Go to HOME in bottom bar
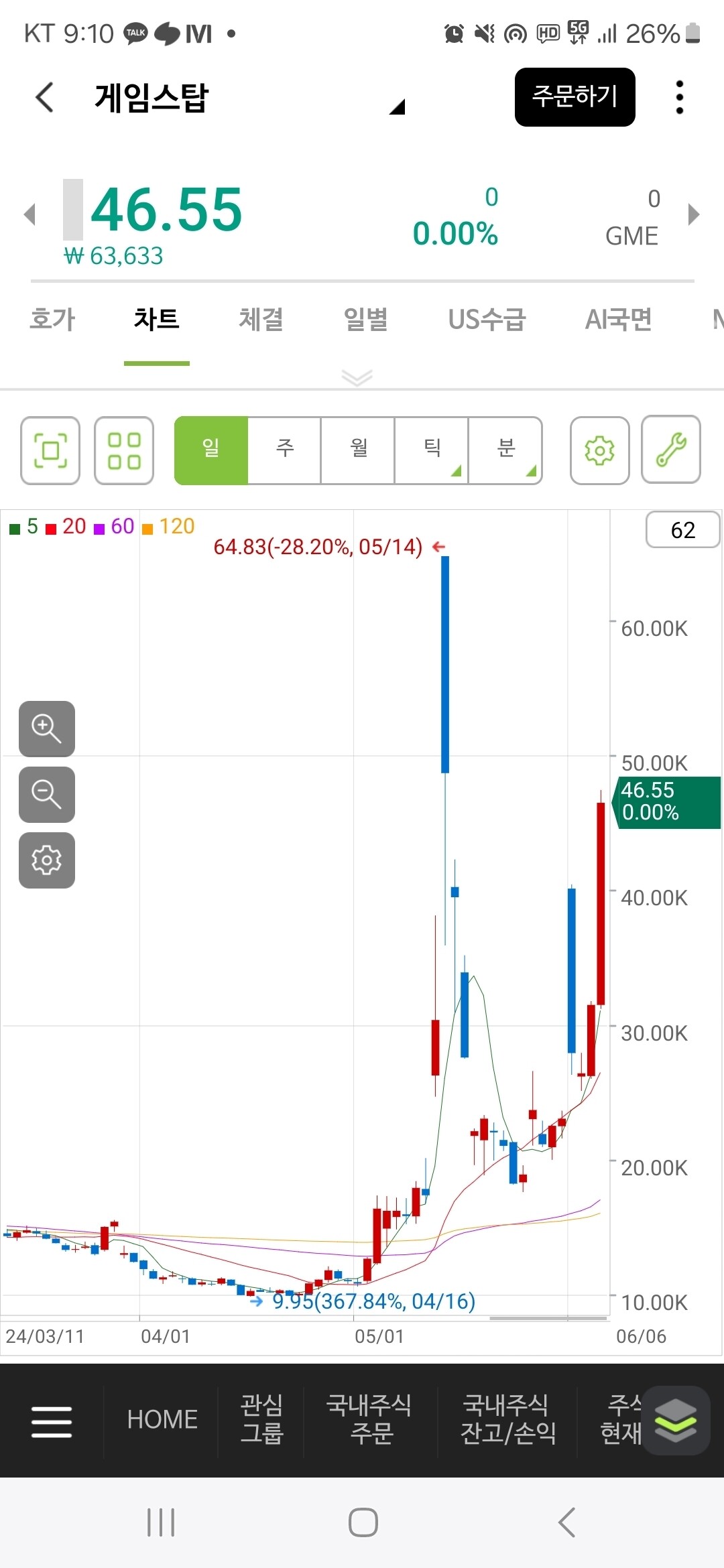Screen dimensions: 724x1568 tap(162, 1419)
